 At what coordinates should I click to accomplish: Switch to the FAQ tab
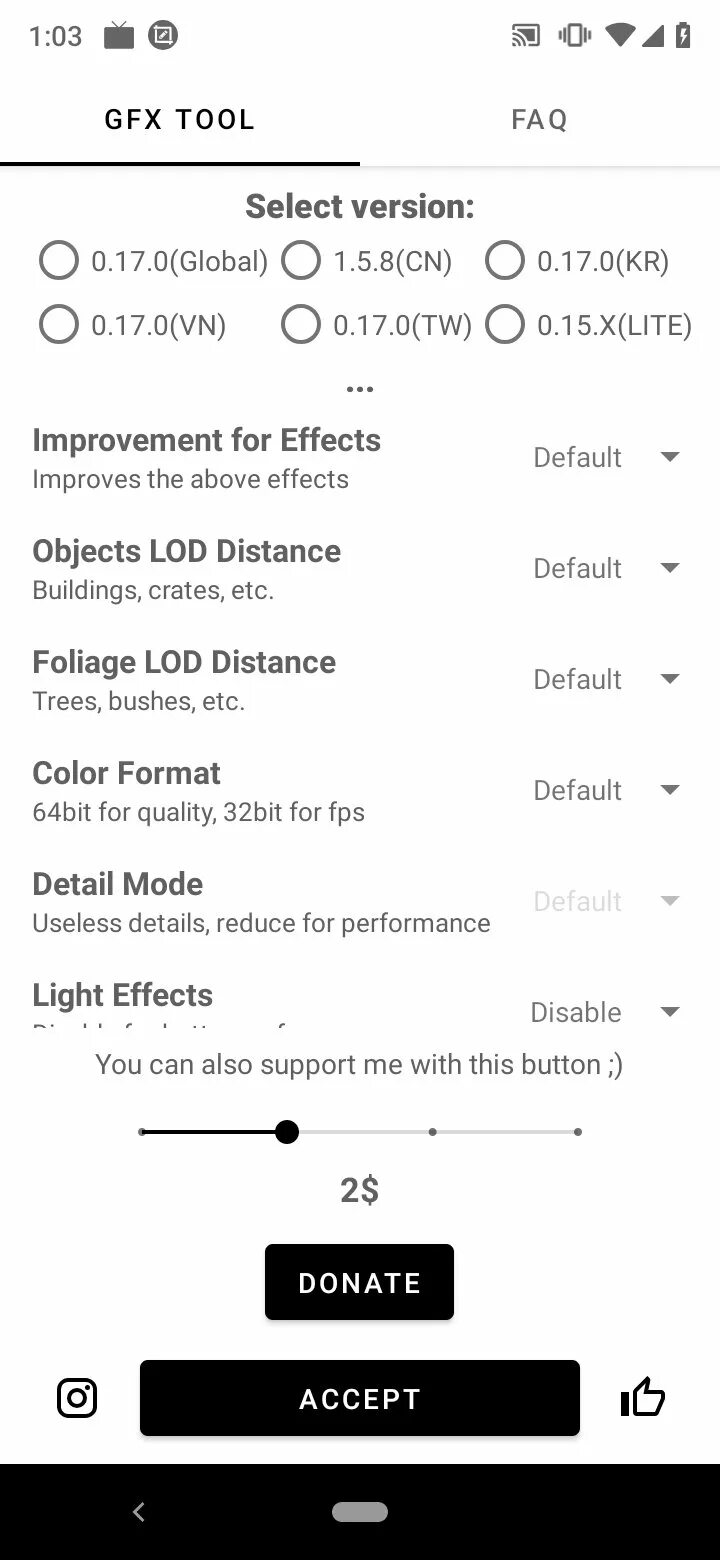pos(539,120)
